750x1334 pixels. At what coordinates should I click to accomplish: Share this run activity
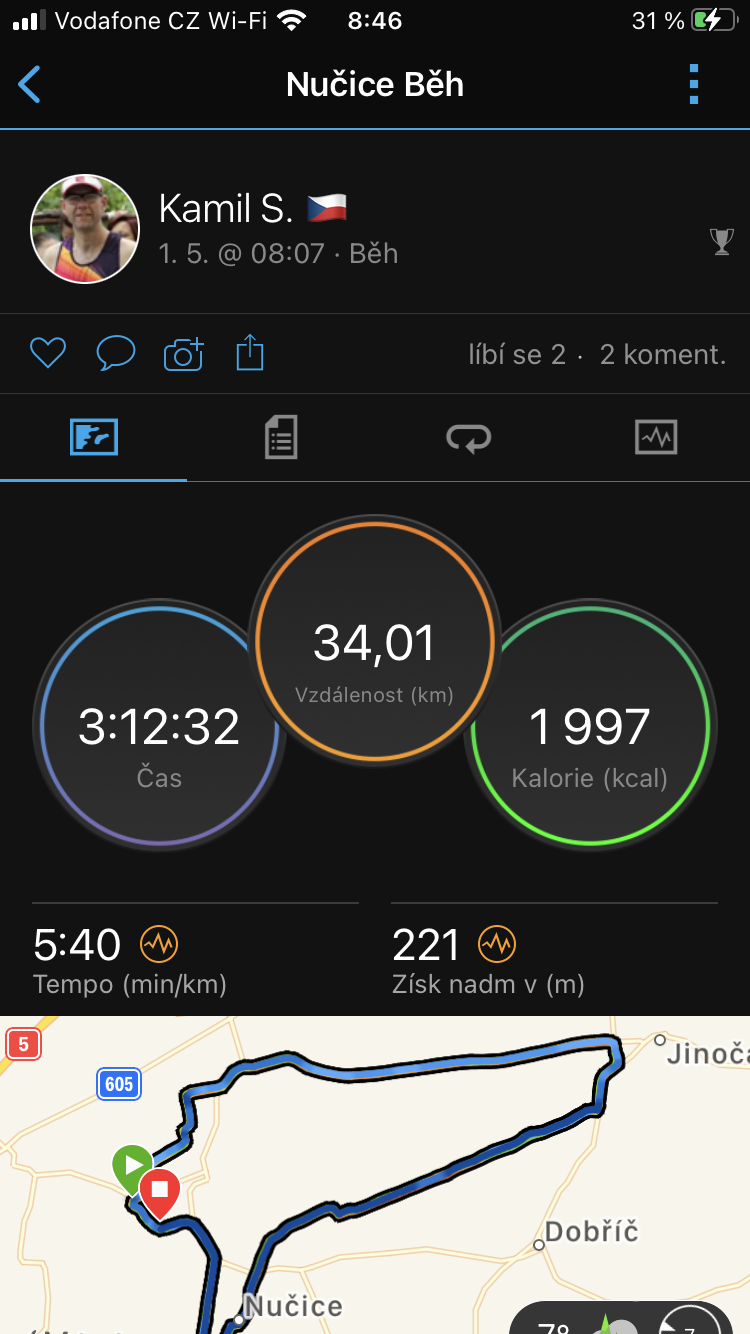tap(250, 353)
